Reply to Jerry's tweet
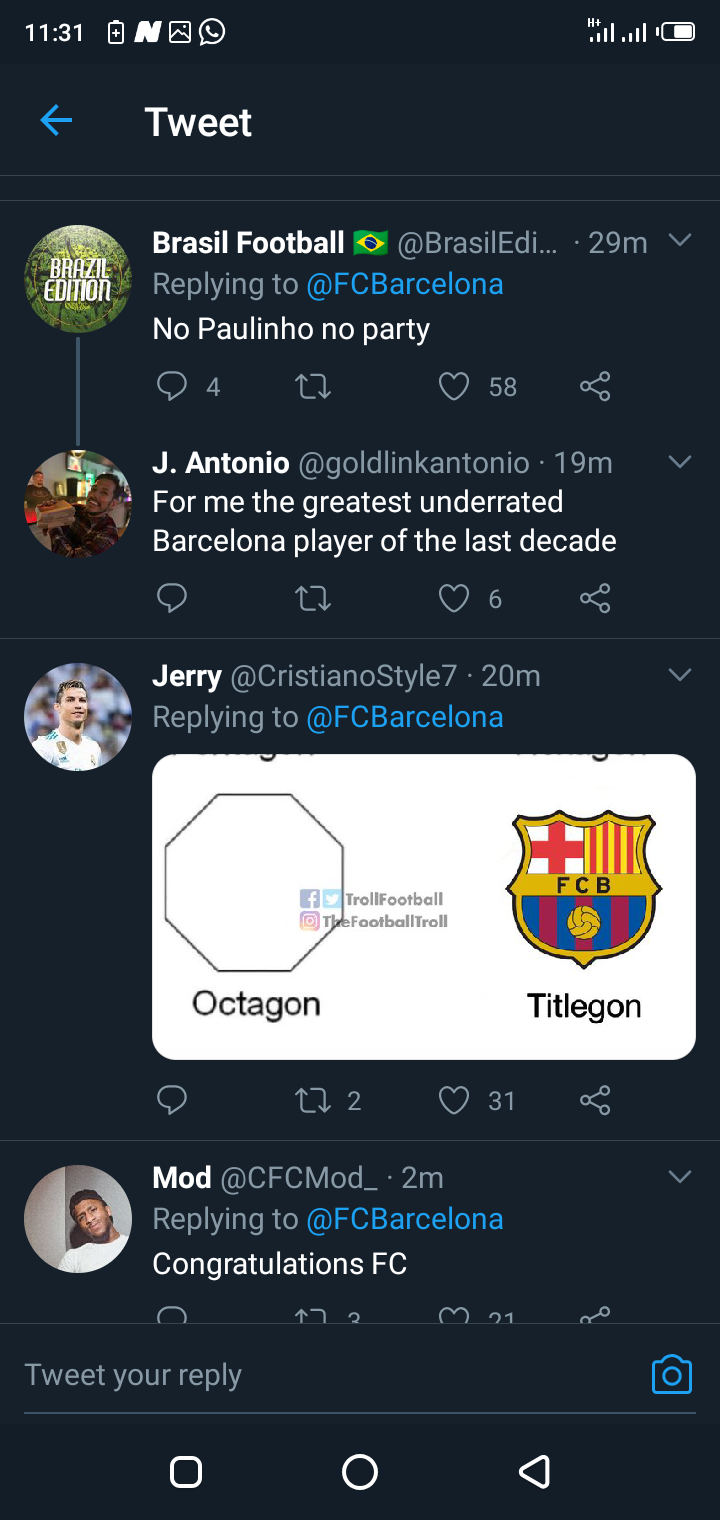The image size is (720, 1520). (172, 1100)
